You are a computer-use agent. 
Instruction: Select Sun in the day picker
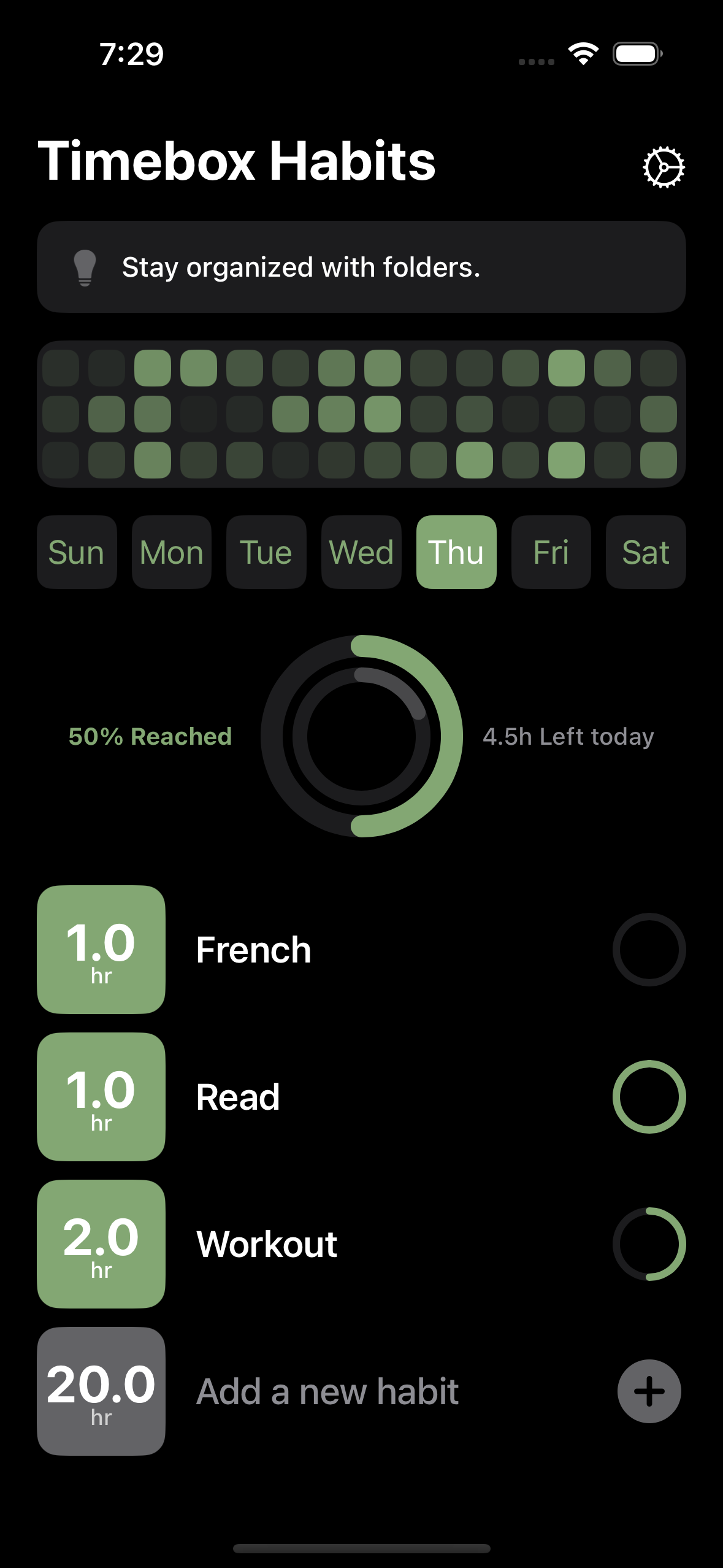click(x=77, y=552)
